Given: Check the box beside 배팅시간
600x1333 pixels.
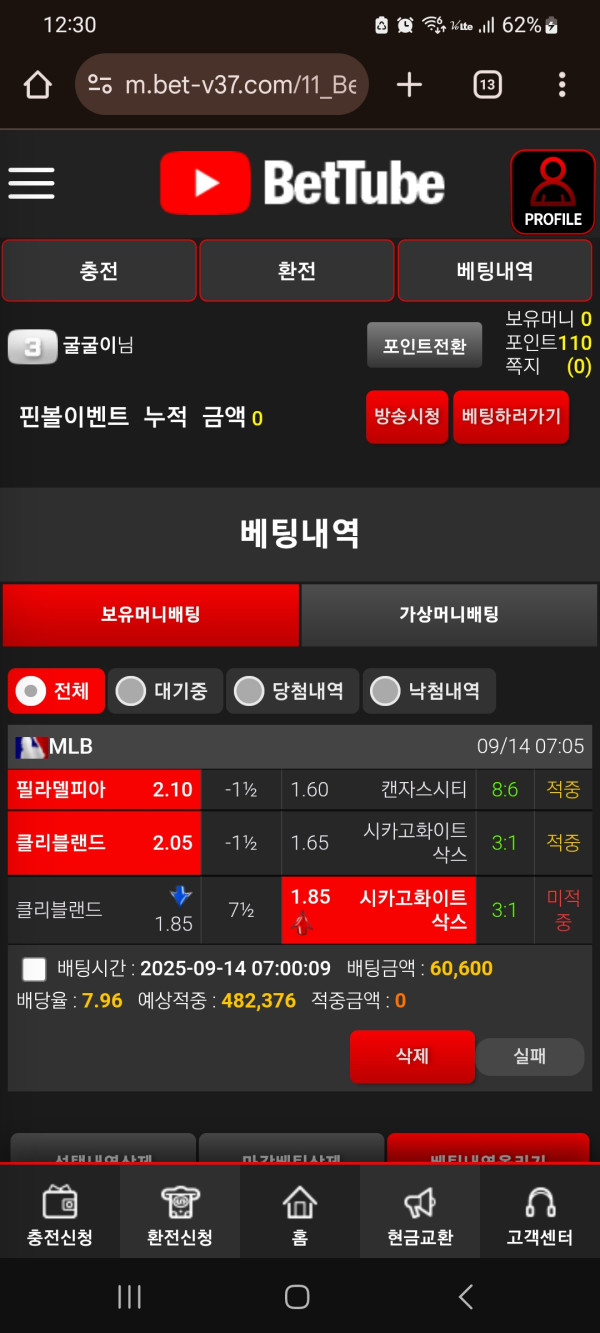Looking at the screenshot, I should (x=34, y=969).
